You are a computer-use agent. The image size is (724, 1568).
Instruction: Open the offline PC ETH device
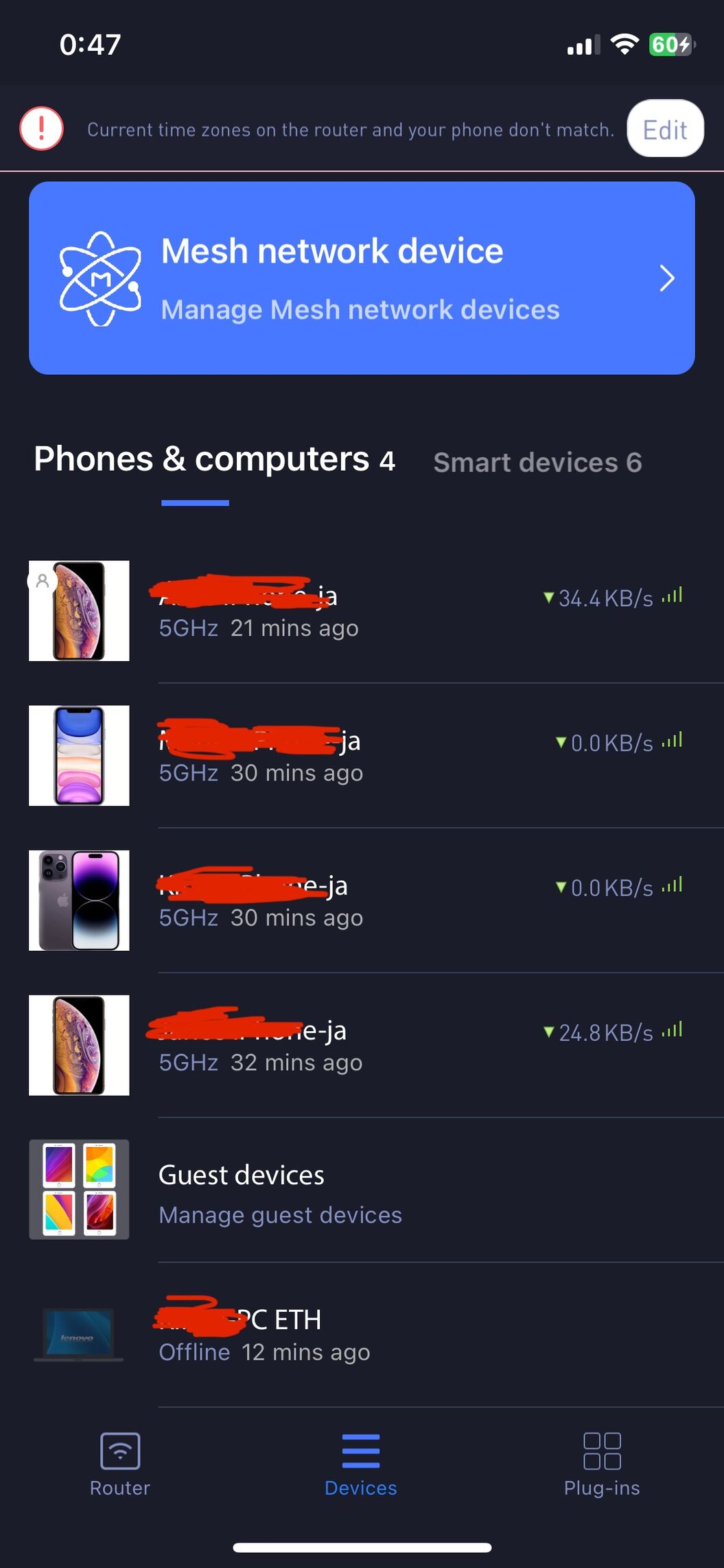tap(362, 1335)
